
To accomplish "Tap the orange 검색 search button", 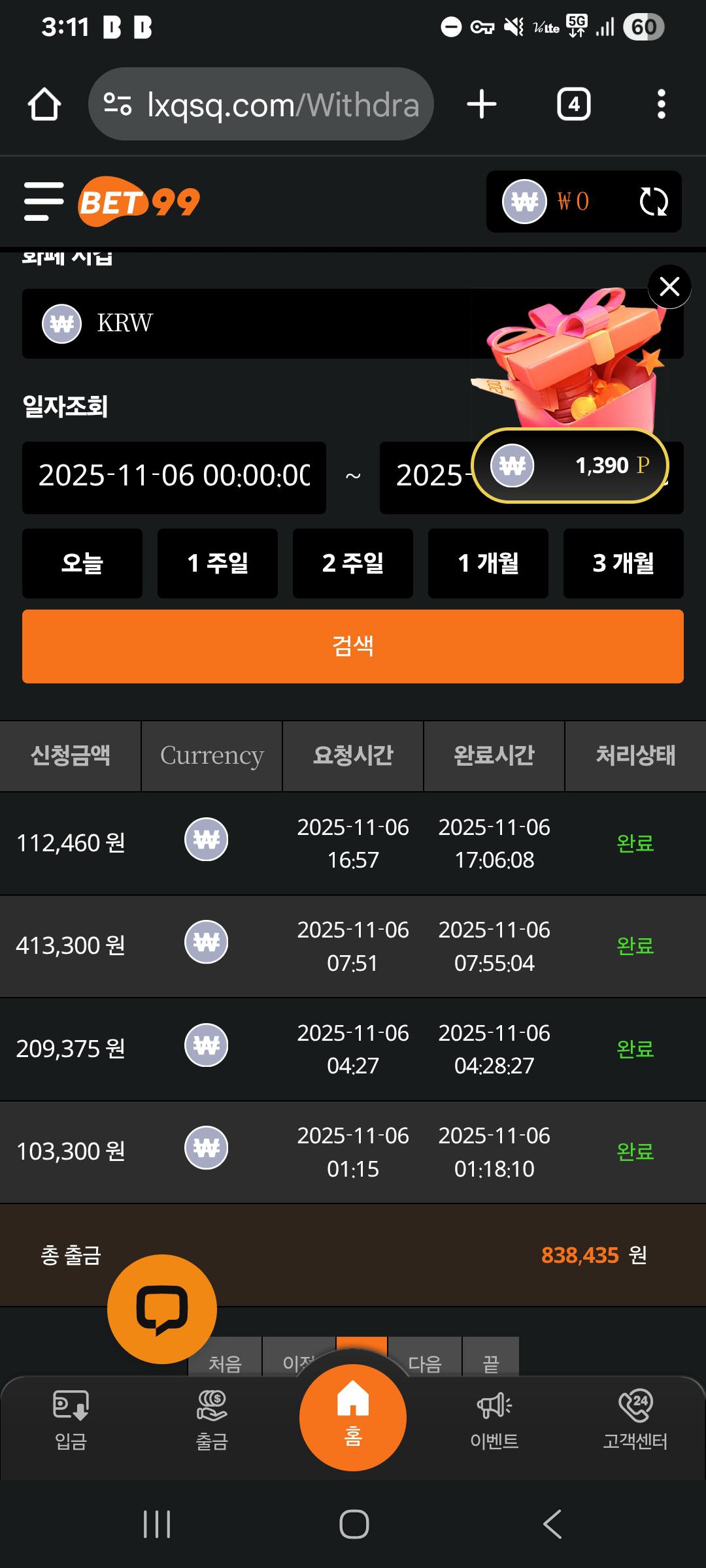I will pos(353,646).
